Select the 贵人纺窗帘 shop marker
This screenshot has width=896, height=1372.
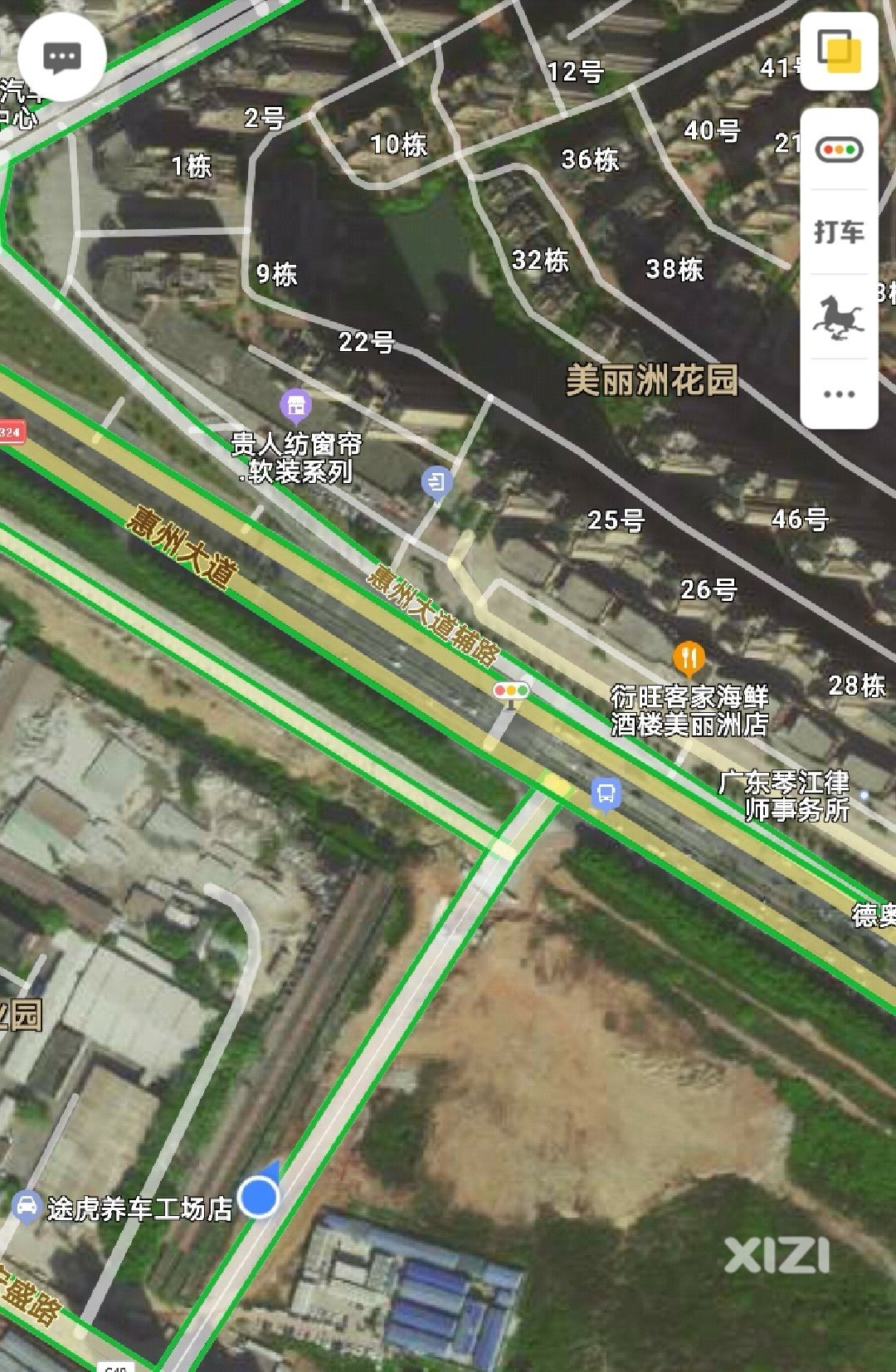tap(295, 406)
